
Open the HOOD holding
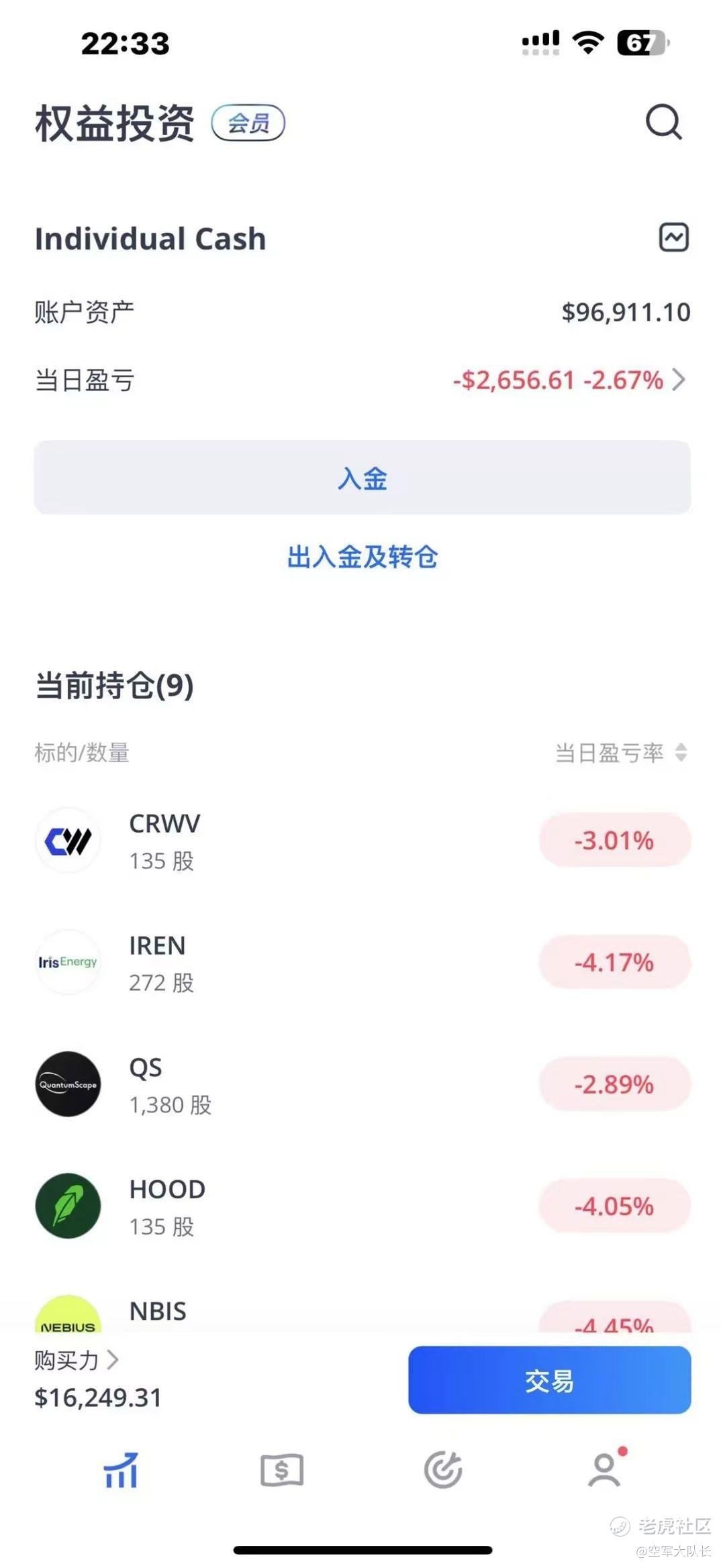coord(362,1206)
